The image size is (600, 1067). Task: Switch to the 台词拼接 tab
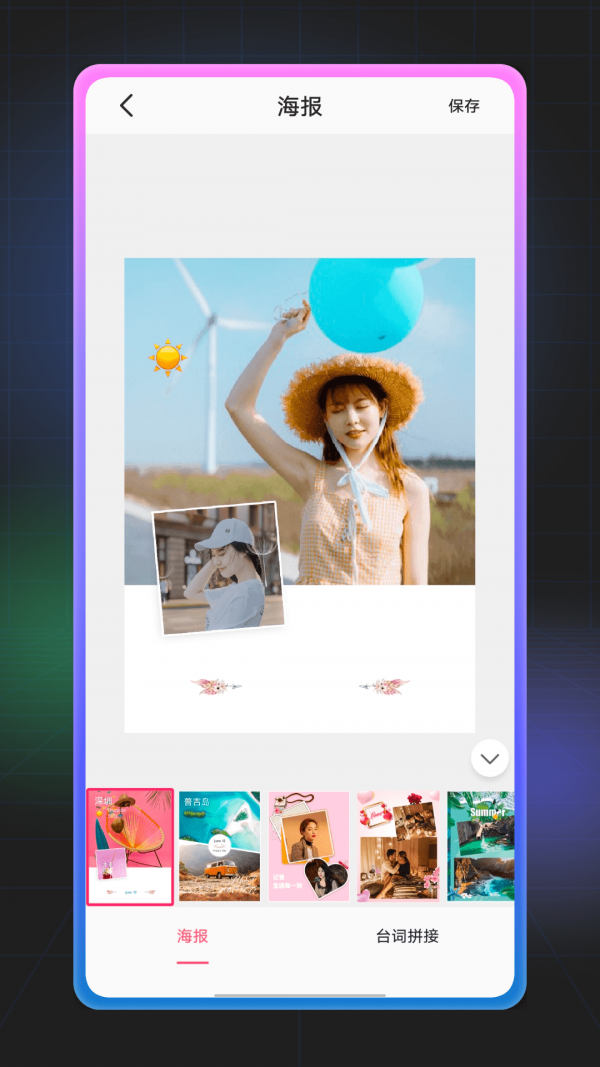coord(407,936)
